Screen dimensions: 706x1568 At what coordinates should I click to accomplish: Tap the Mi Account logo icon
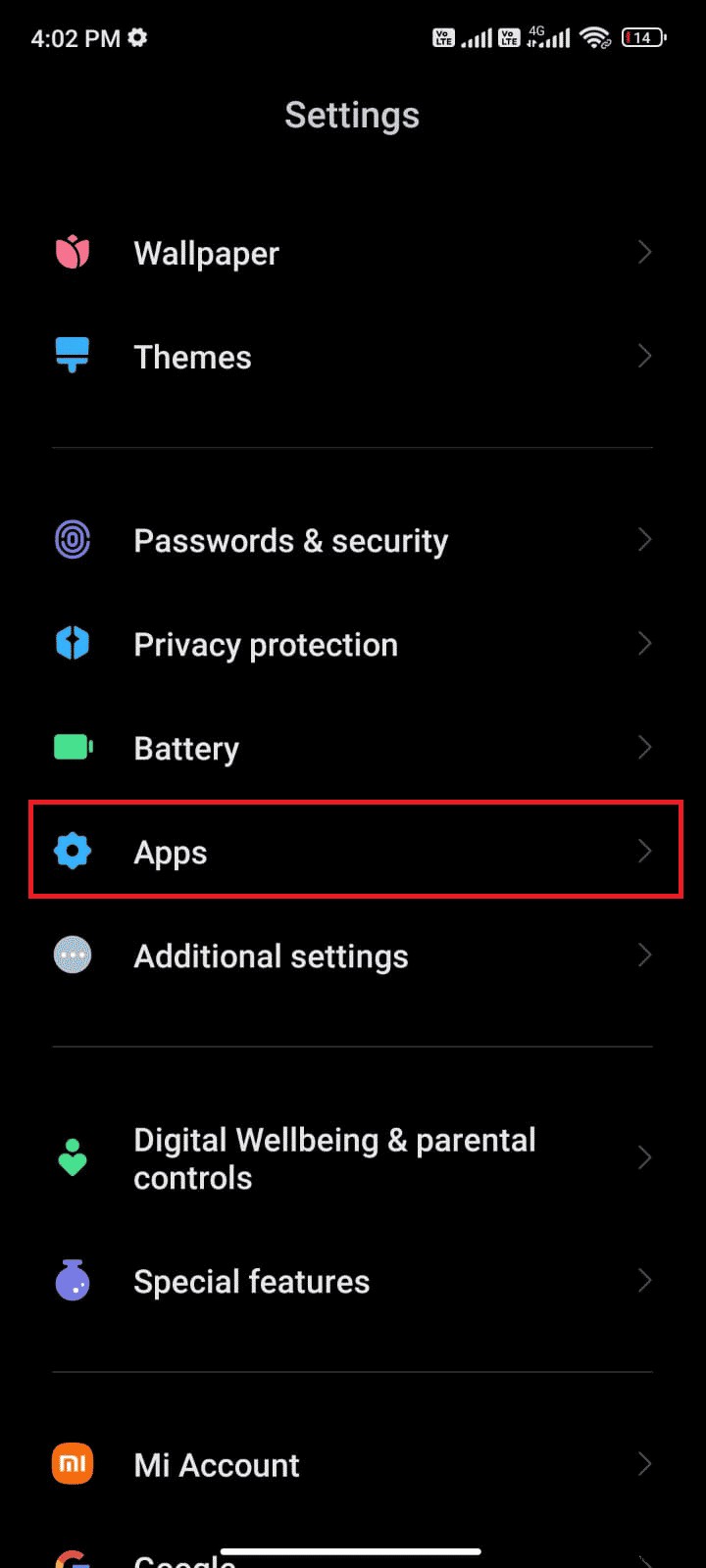pos(72,1463)
